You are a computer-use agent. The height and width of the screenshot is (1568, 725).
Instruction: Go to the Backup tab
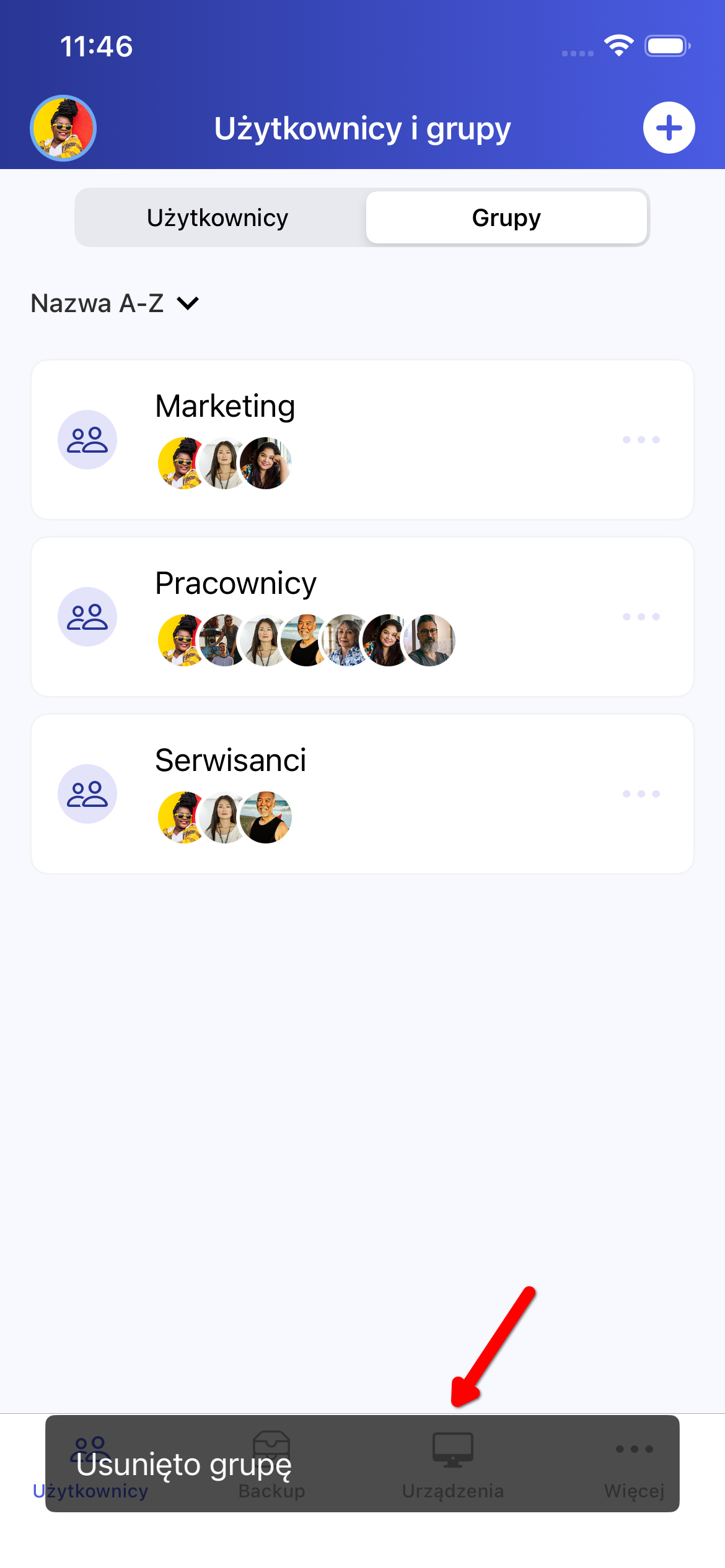point(271,1463)
